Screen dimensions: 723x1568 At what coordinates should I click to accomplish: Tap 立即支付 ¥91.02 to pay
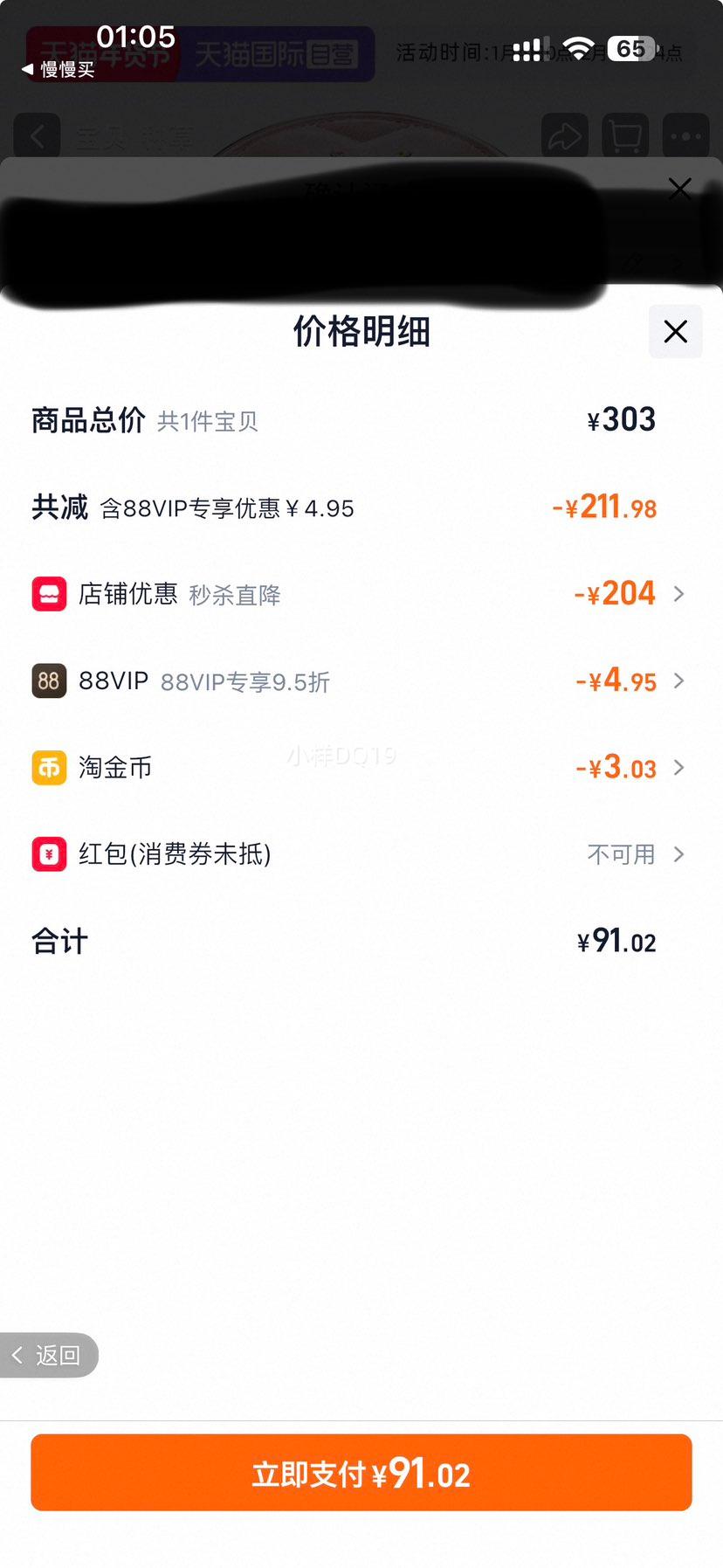pos(361,1473)
